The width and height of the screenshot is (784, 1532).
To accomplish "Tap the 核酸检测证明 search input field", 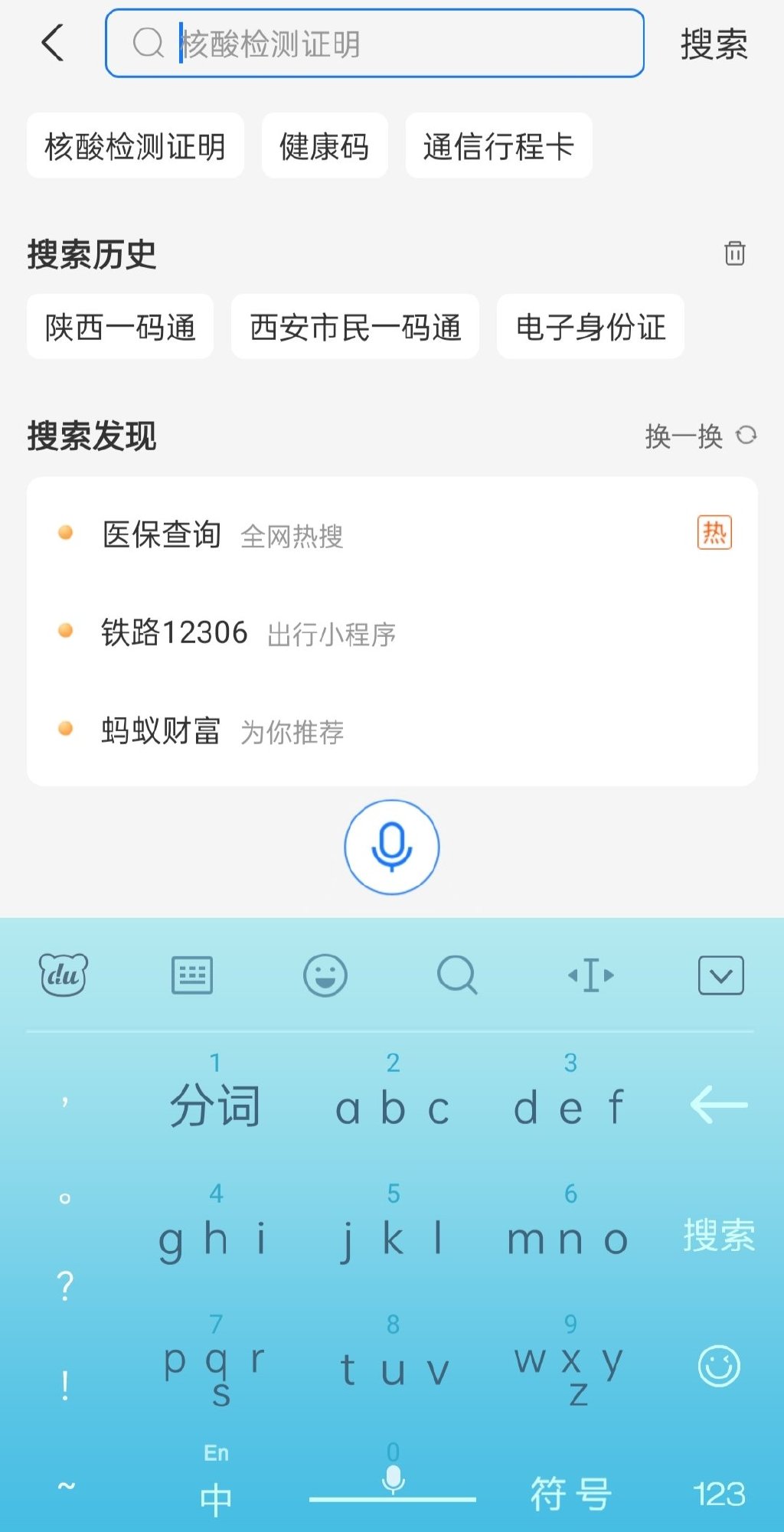I will point(375,44).
